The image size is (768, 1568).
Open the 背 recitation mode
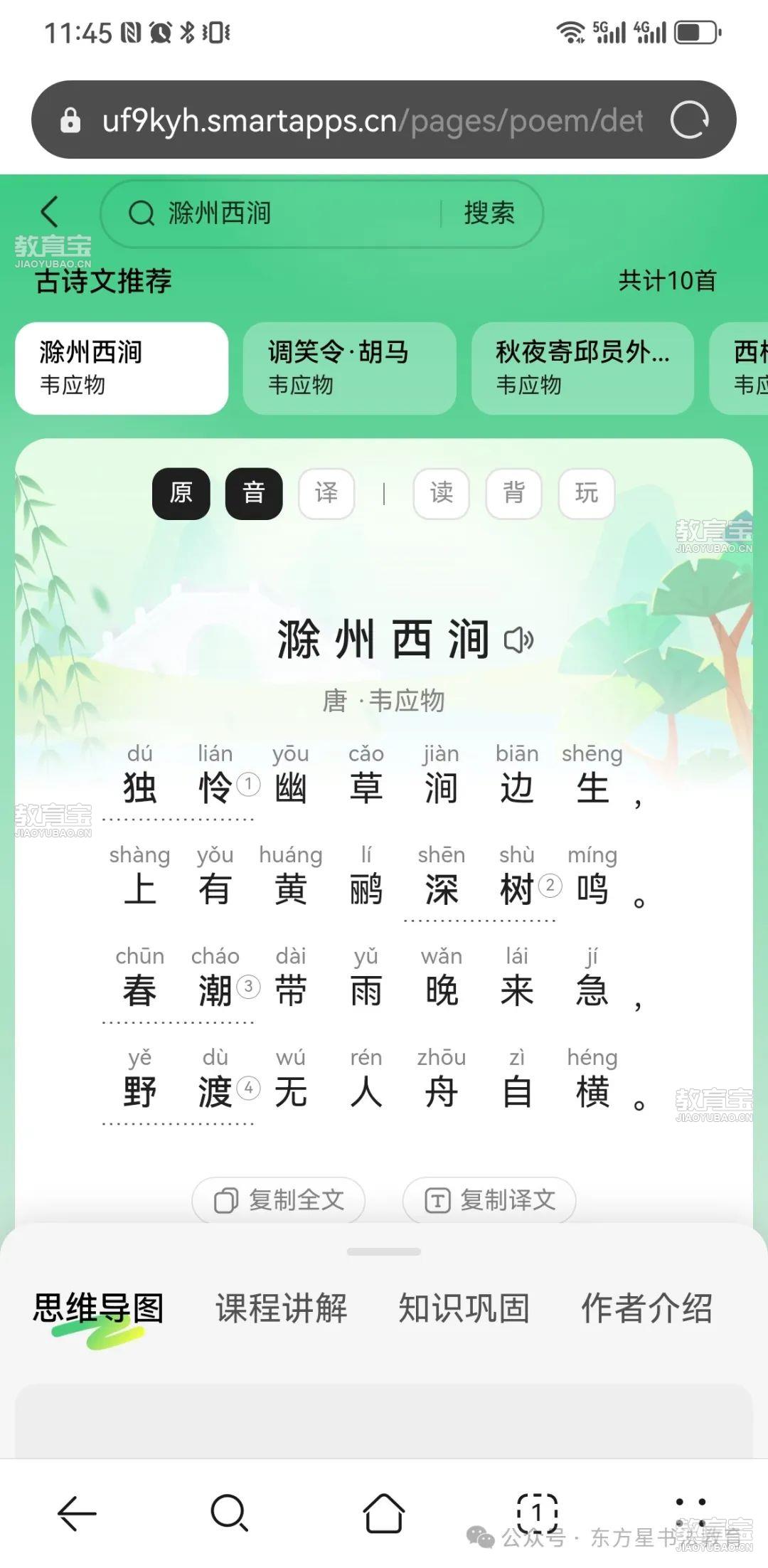514,494
